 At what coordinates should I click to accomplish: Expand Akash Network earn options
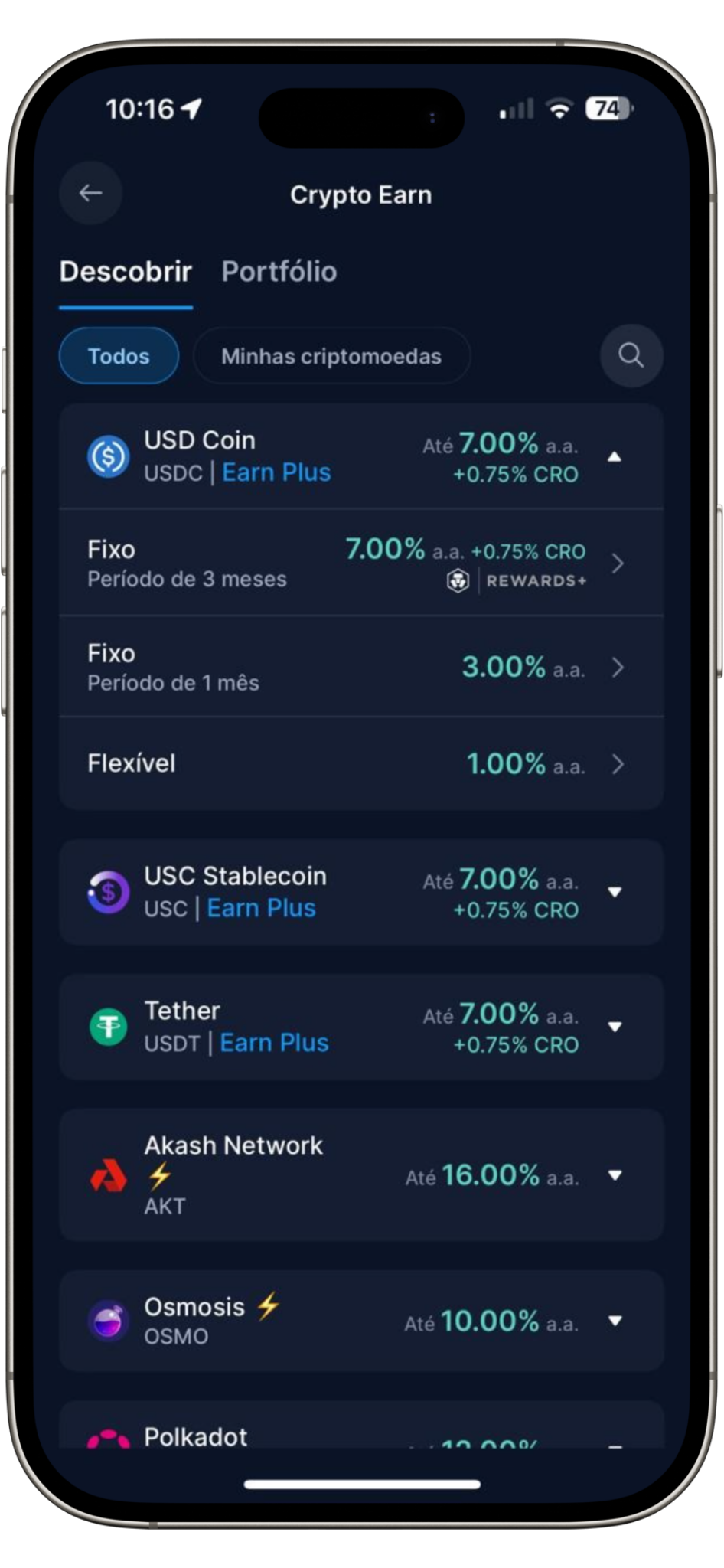[x=614, y=1175]
